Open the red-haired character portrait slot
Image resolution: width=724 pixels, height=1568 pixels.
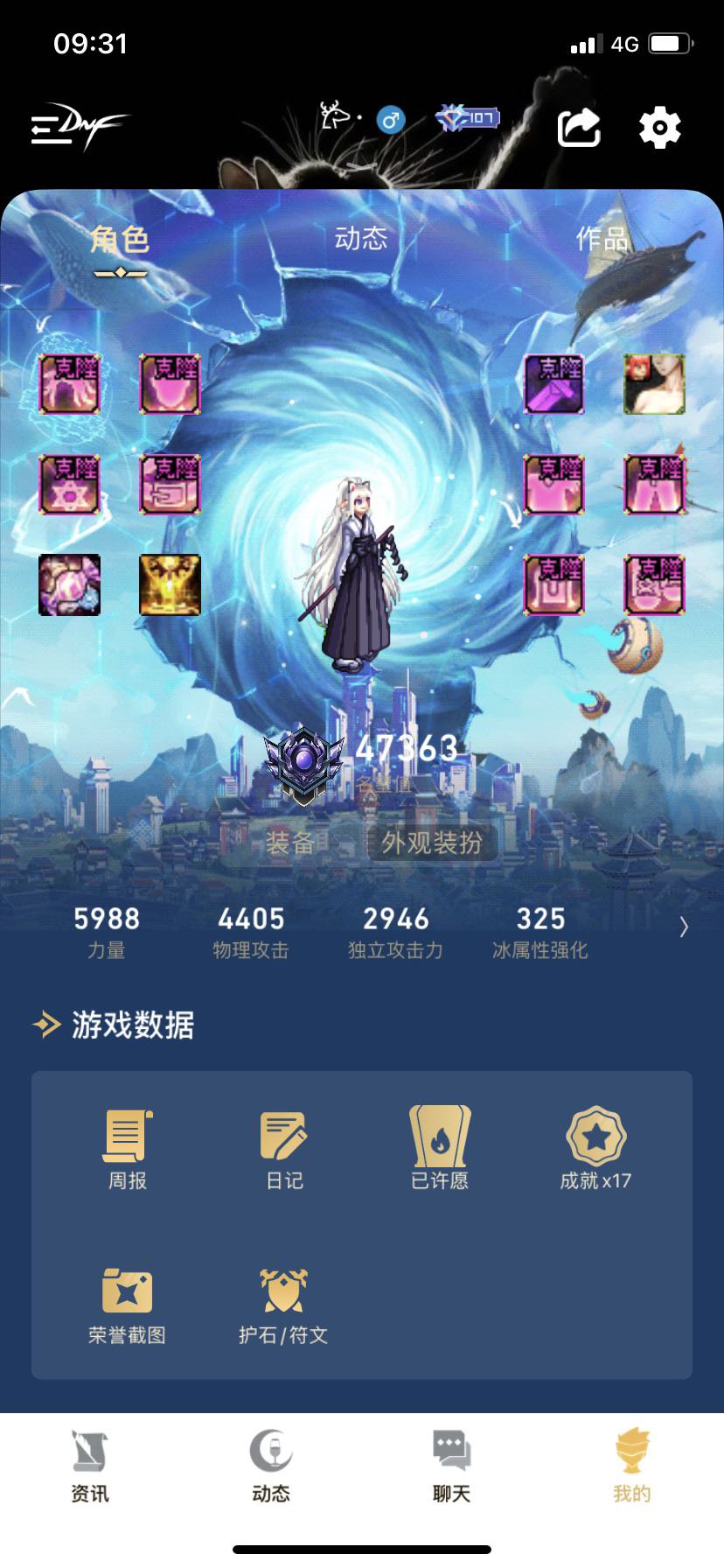(654, 384)
